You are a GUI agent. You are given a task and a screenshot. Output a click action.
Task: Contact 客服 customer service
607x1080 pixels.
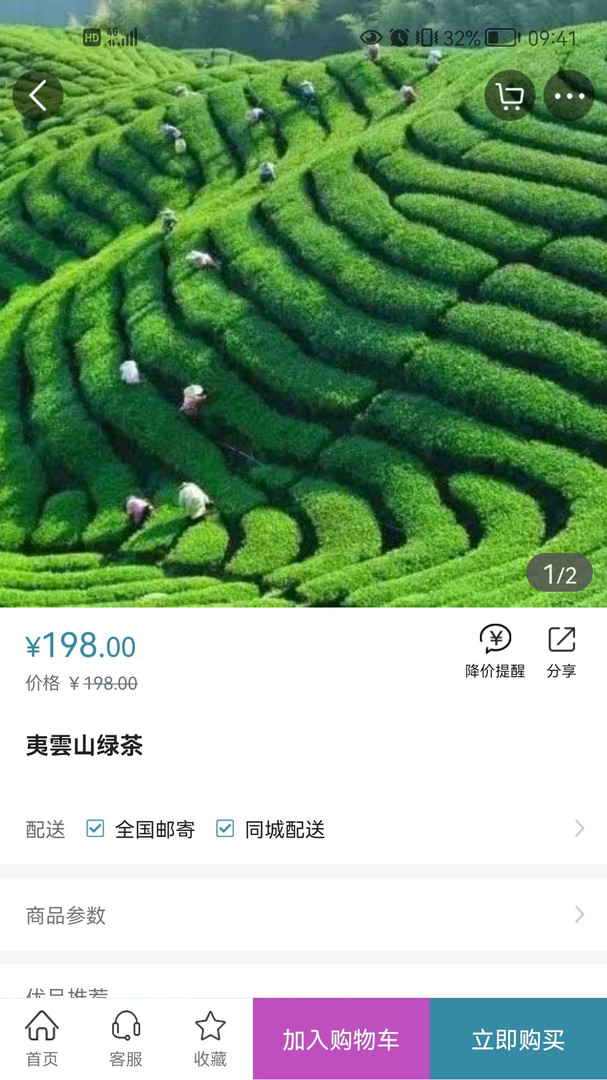(126, 1039)
